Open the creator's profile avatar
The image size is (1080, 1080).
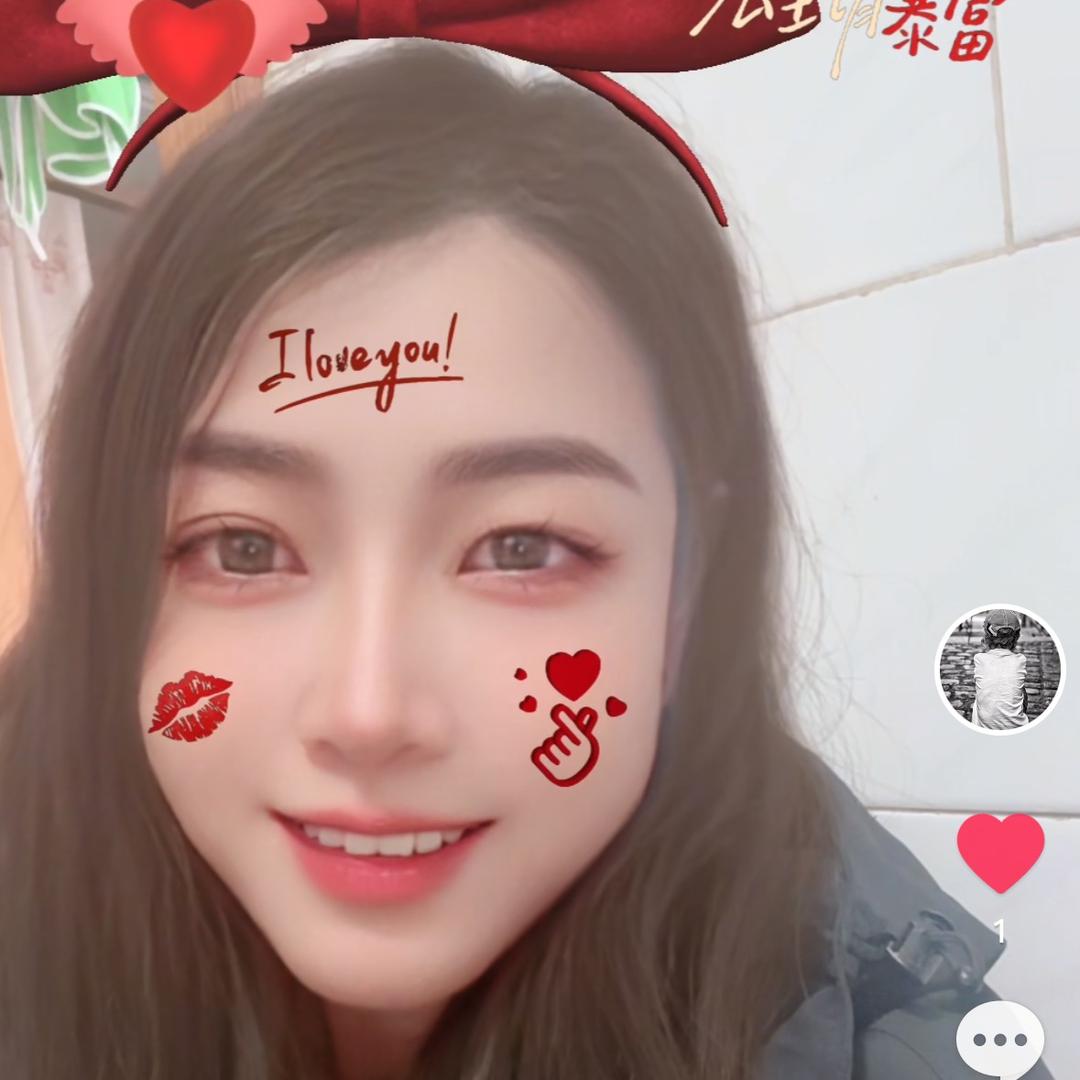point(999,669)
